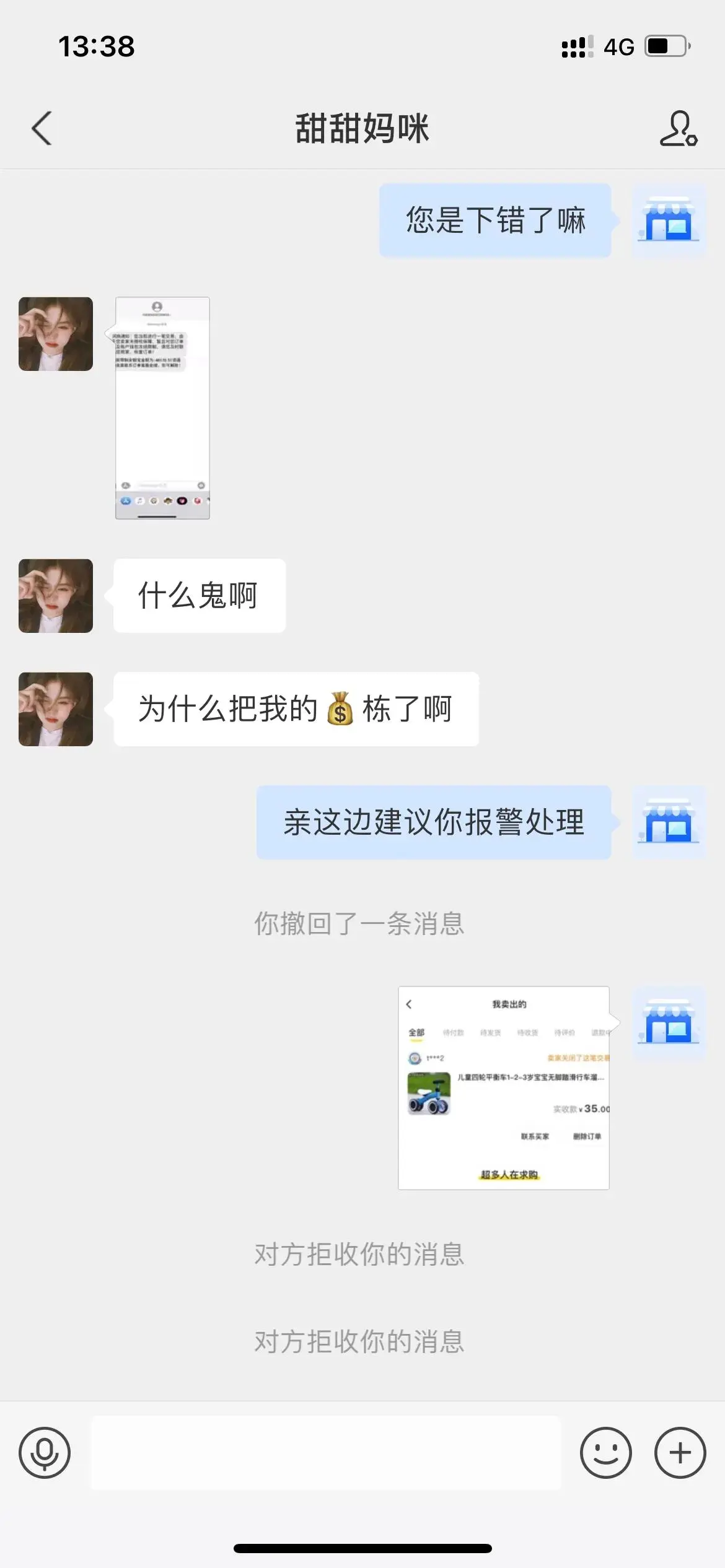Open the SMS screenshot sent by 甜甜妈咪
This screenshot has height=1568, width=725.
162,407
